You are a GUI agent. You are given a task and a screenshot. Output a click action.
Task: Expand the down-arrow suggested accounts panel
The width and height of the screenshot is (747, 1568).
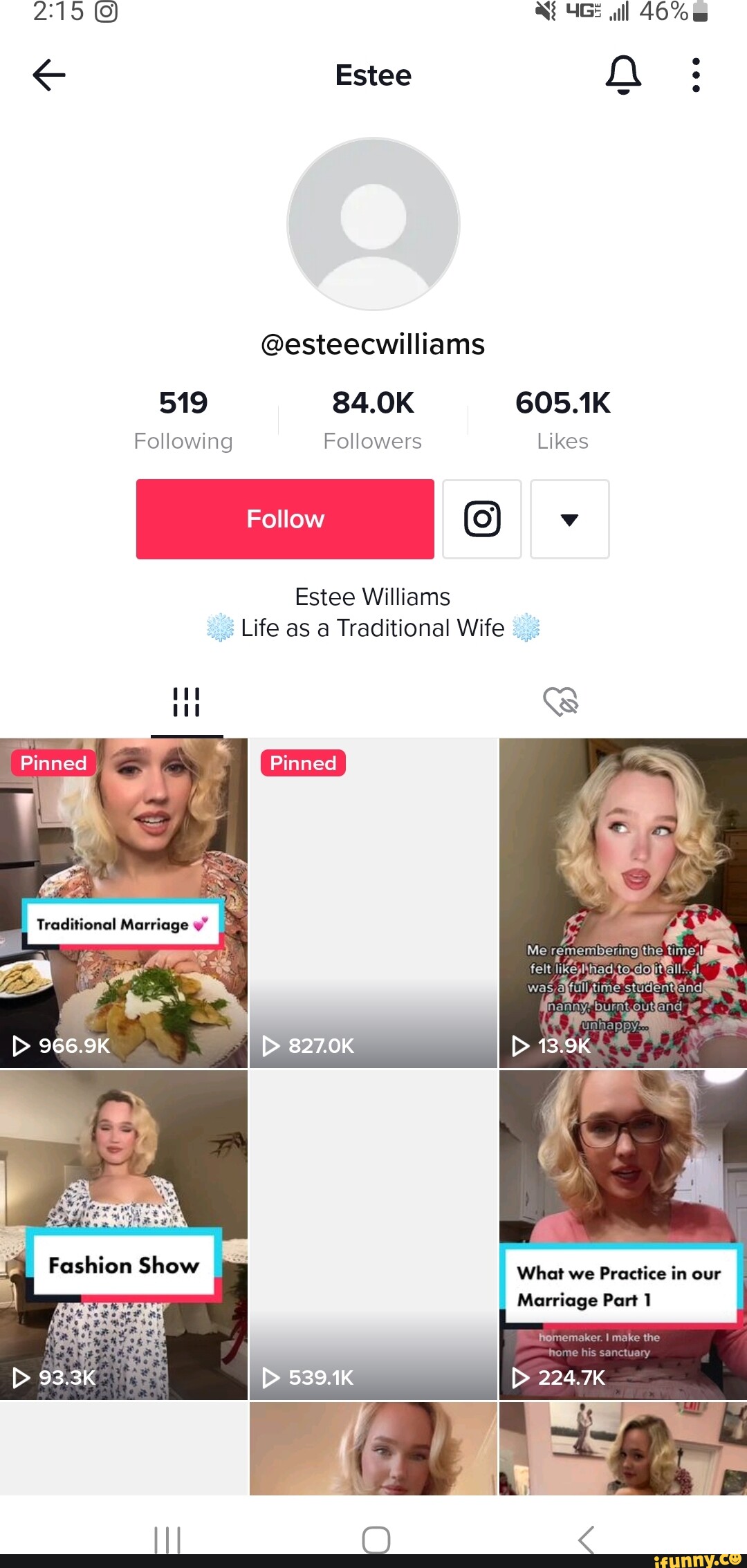pos(569,519)
